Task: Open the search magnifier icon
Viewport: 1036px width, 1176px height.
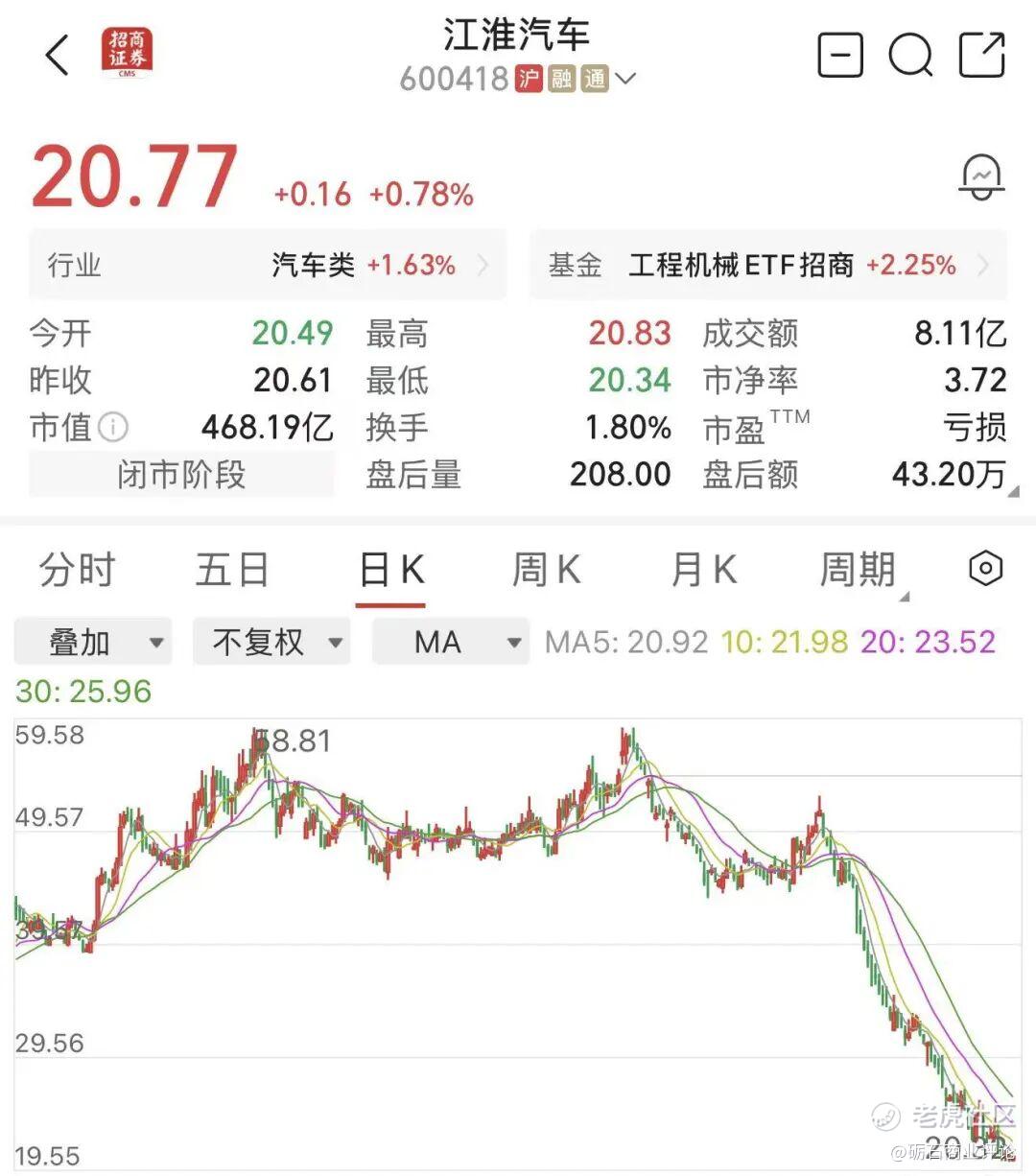Action: pyautogui.click(x=910, y=55)
